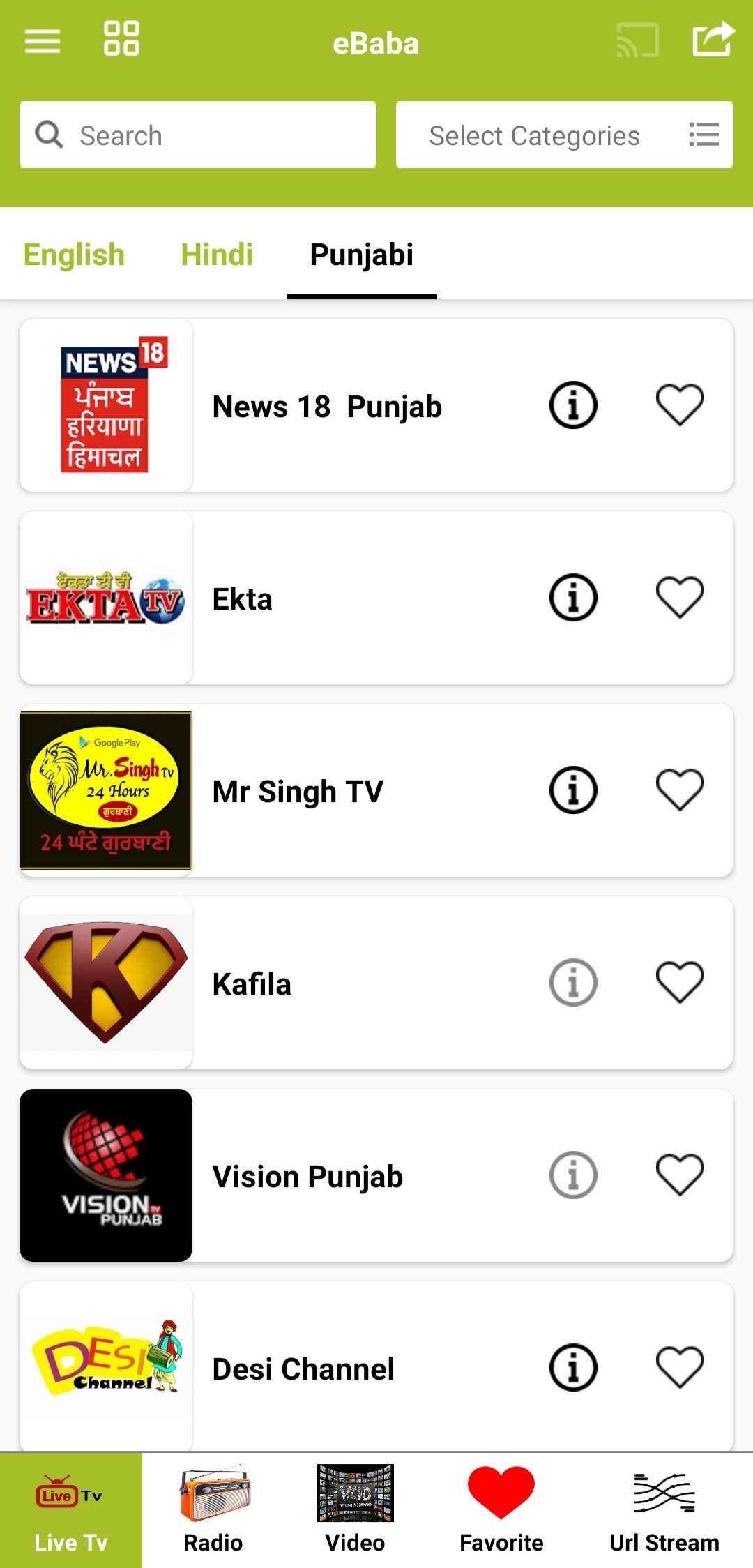This screenshot has height=1568, width=753.
Task: Focus the Search field
Action: 198,135
